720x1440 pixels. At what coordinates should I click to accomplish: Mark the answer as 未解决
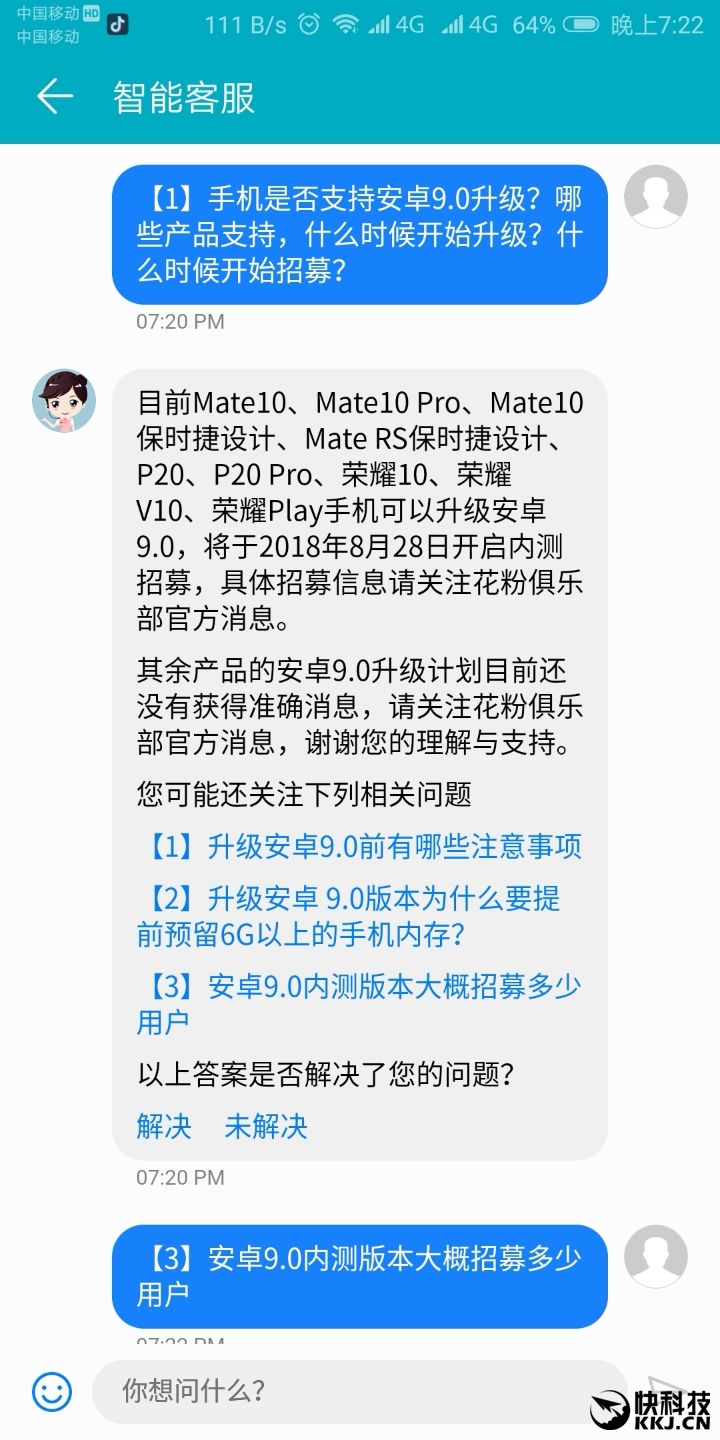(x=266, y=1126)
